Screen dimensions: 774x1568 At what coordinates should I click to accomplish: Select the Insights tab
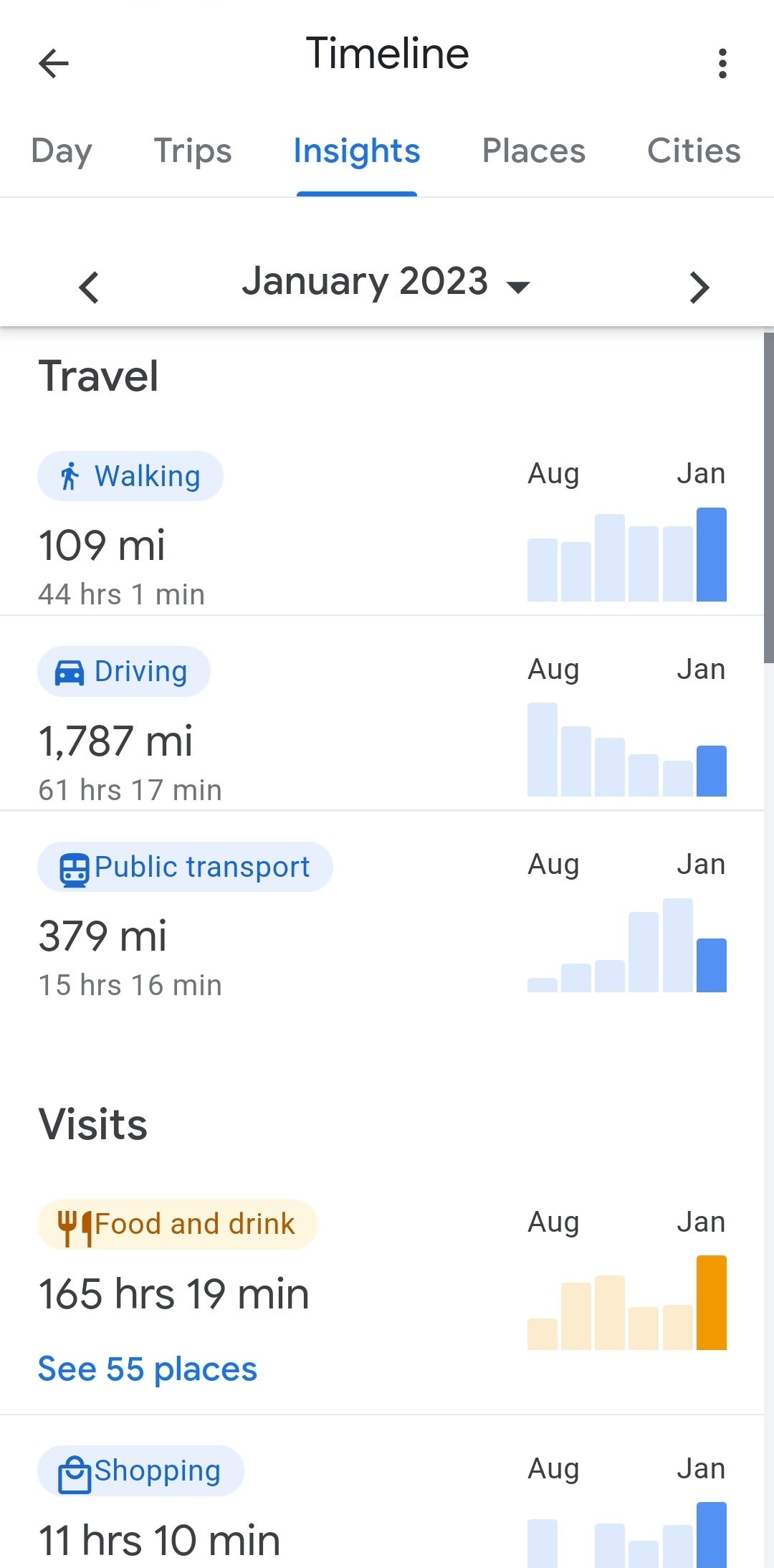[356, 151]
